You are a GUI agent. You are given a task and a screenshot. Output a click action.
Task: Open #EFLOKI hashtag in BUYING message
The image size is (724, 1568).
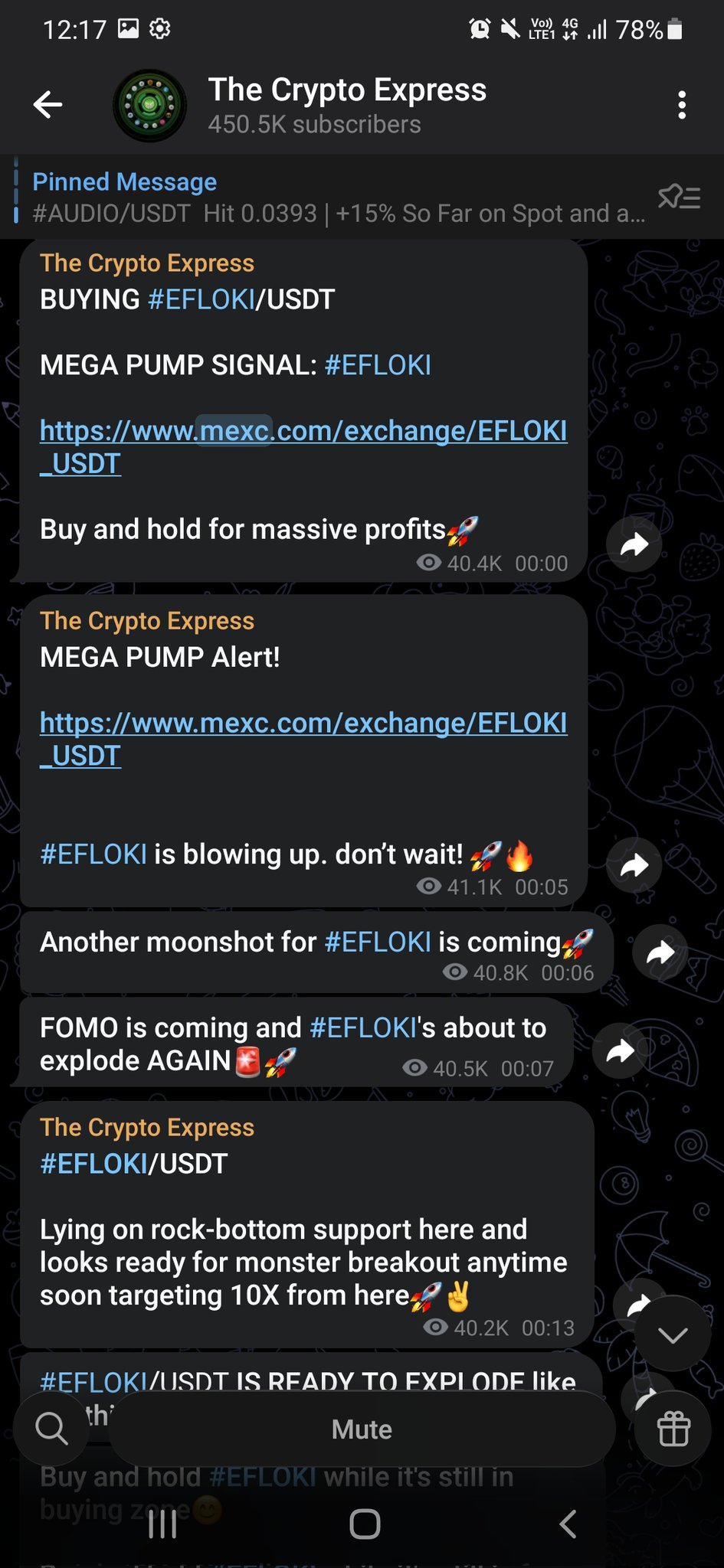(x=201, y=299)
